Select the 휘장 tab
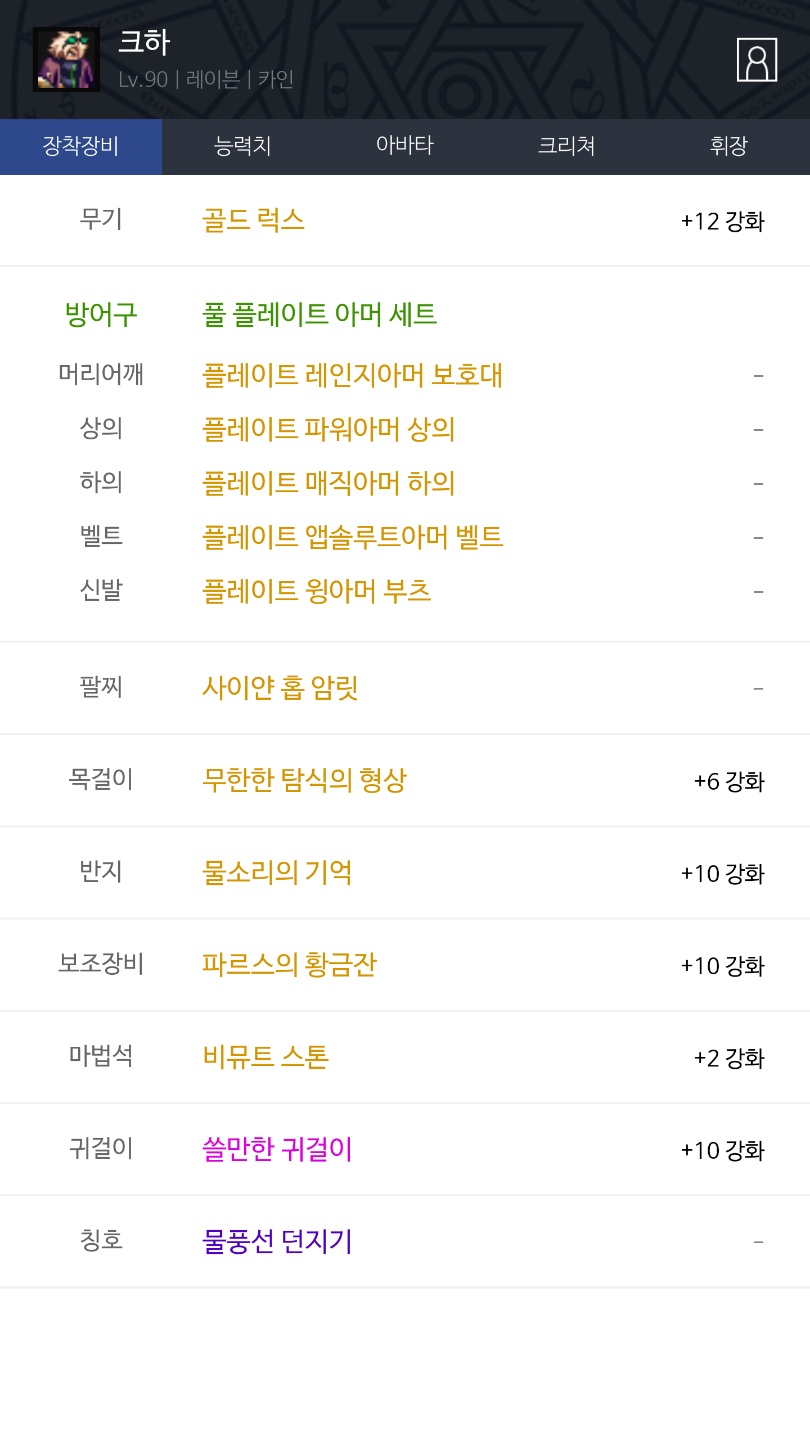Screen dimensions: 810x1440 (x=728, y=146)
